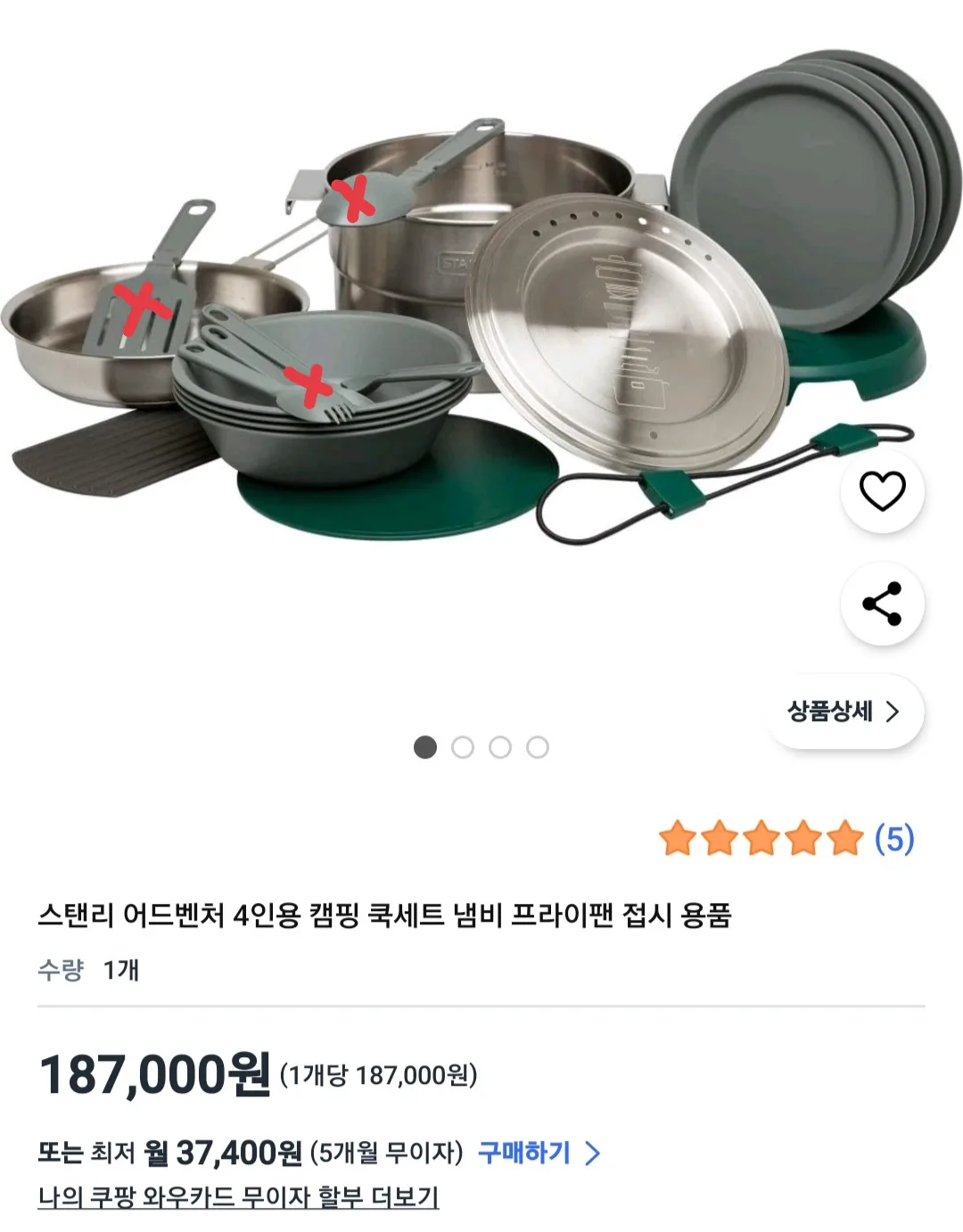This screenshot has width=963, height=1232.
Task: Jump to the second product image dot
Action: pyautogui.click(x=463, y=747)
